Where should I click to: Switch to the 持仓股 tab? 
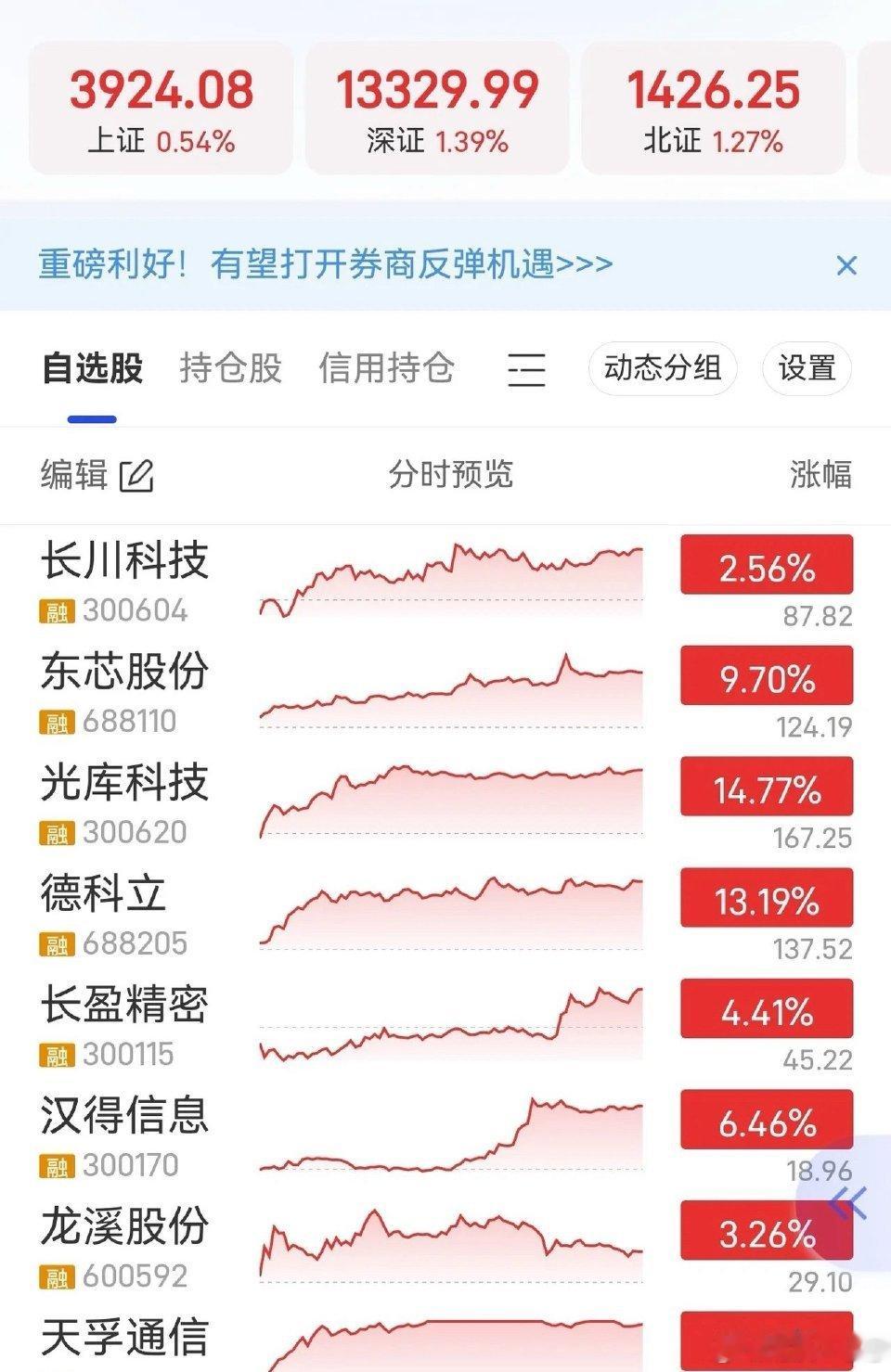coord(230,368)
